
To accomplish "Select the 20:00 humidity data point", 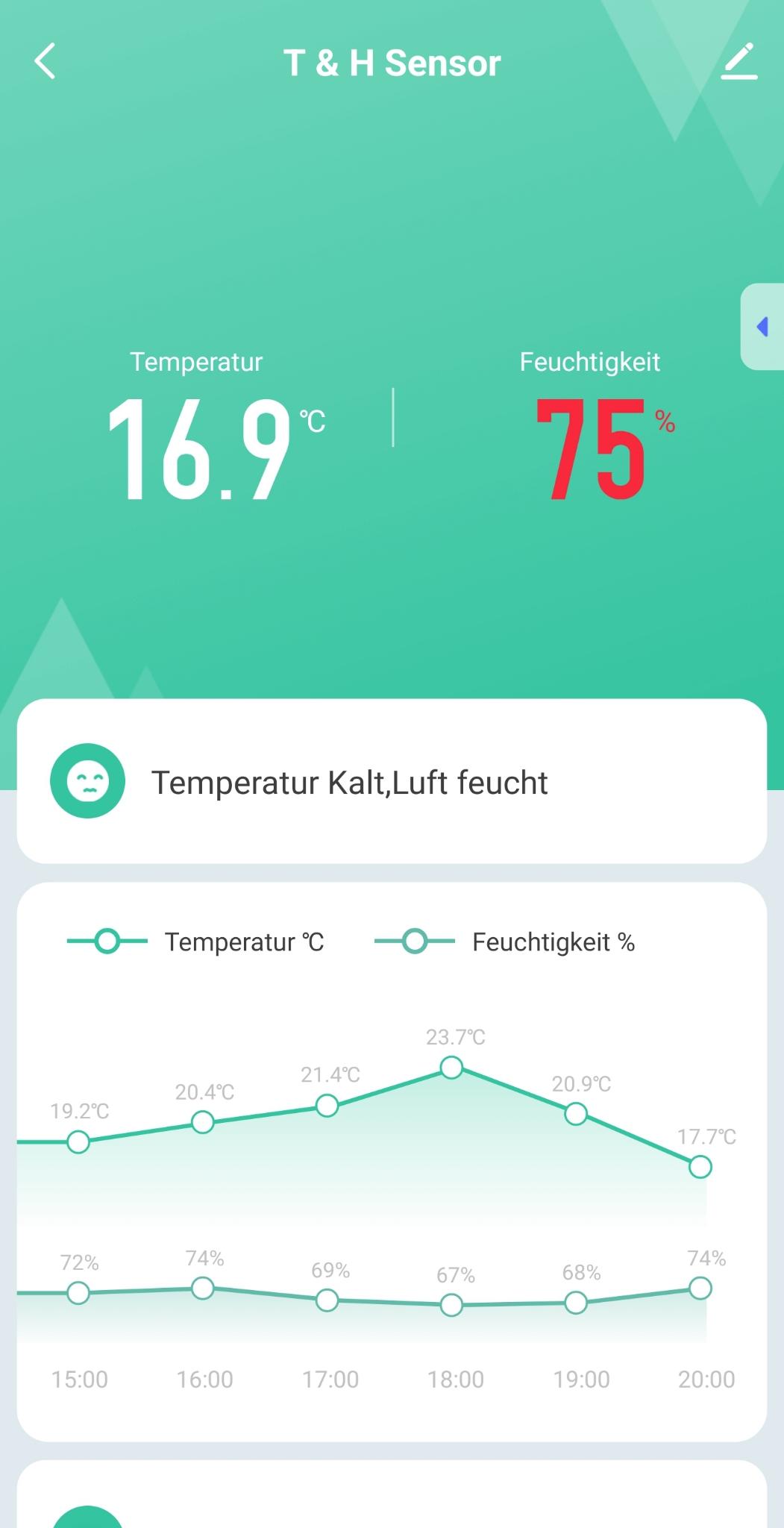I will 700,1288.
